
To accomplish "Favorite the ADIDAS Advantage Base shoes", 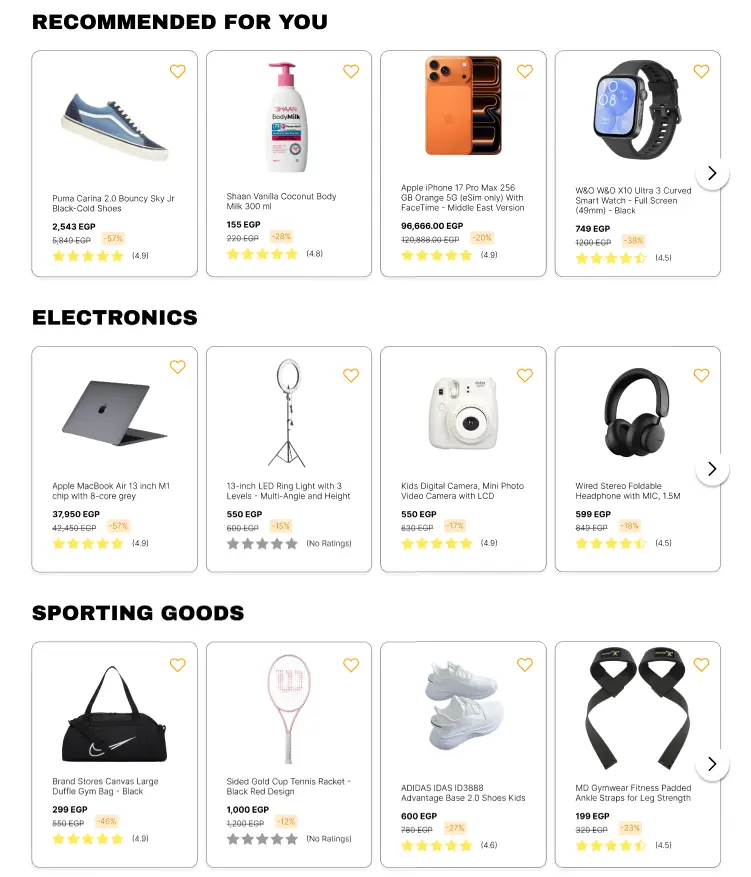I will 525,665.
